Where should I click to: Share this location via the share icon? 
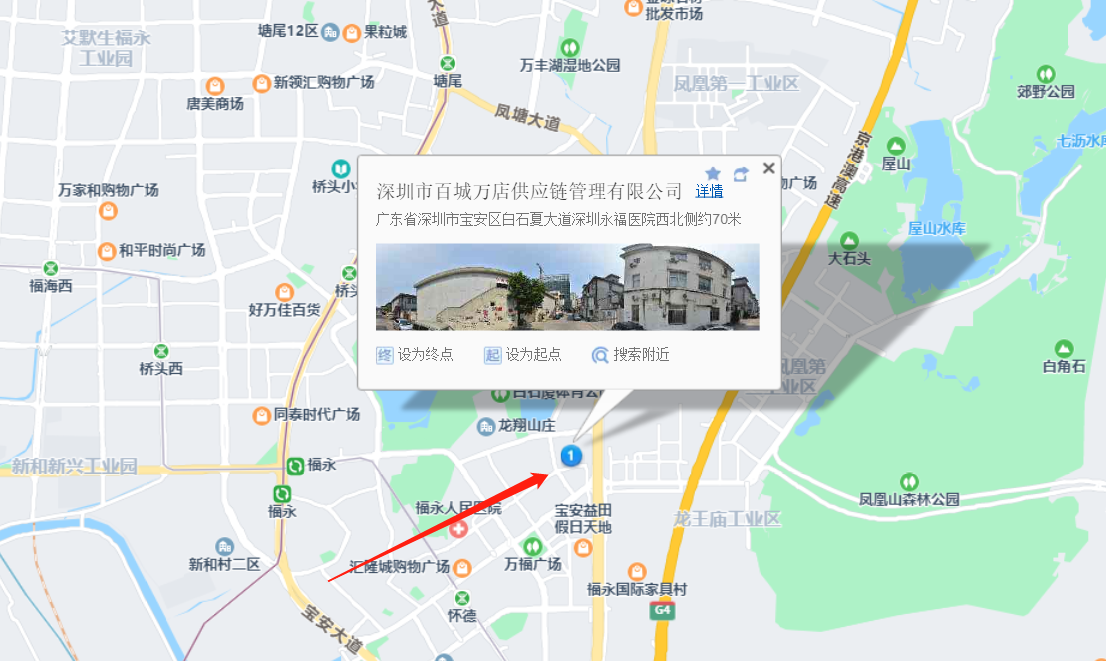741,174
